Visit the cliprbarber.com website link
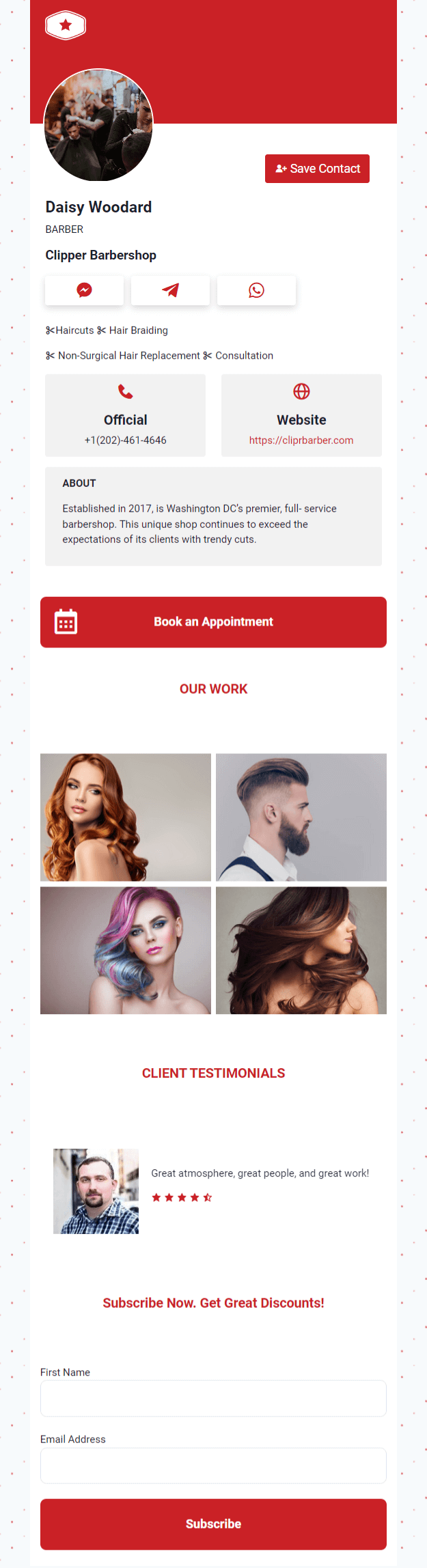Viewport: 427px width, 1568px height. [x=301, y=440]
